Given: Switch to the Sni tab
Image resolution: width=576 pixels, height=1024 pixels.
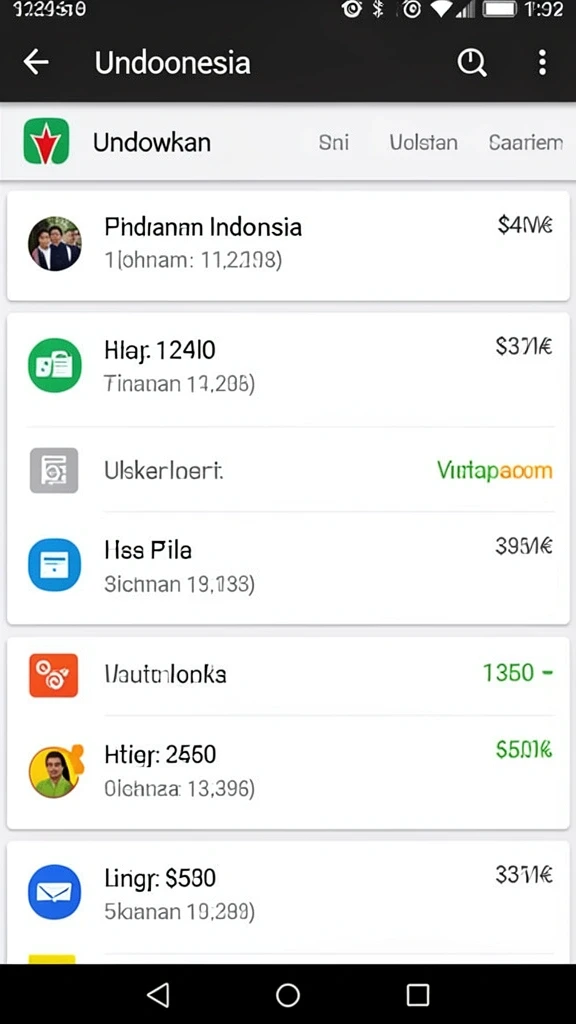Looking at the screenshot, I should click(x=334, y=142).
